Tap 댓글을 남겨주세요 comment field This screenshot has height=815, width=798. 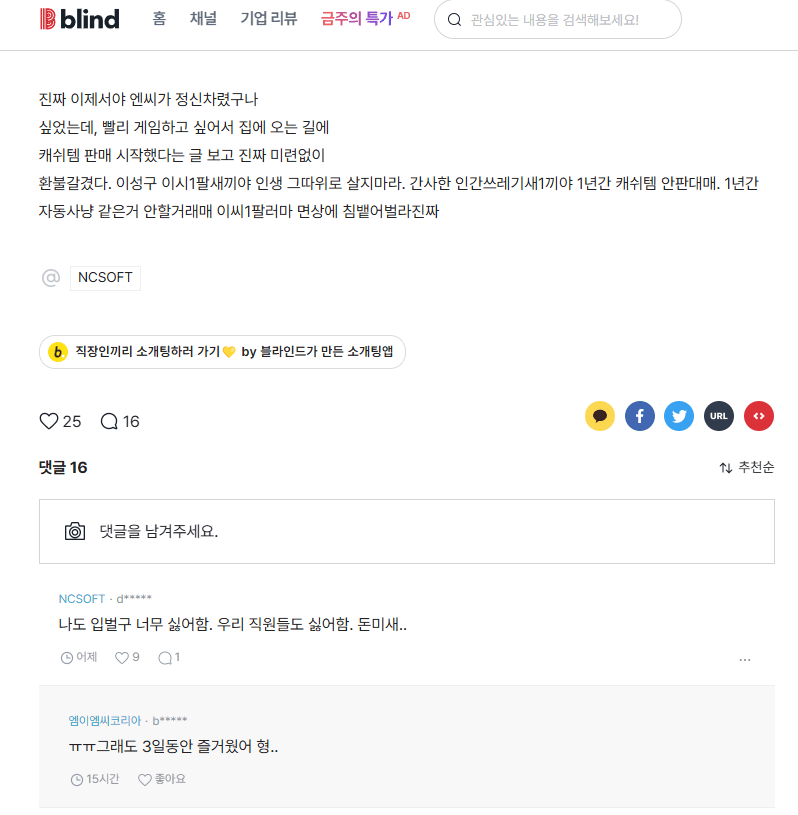click(406, 531)
